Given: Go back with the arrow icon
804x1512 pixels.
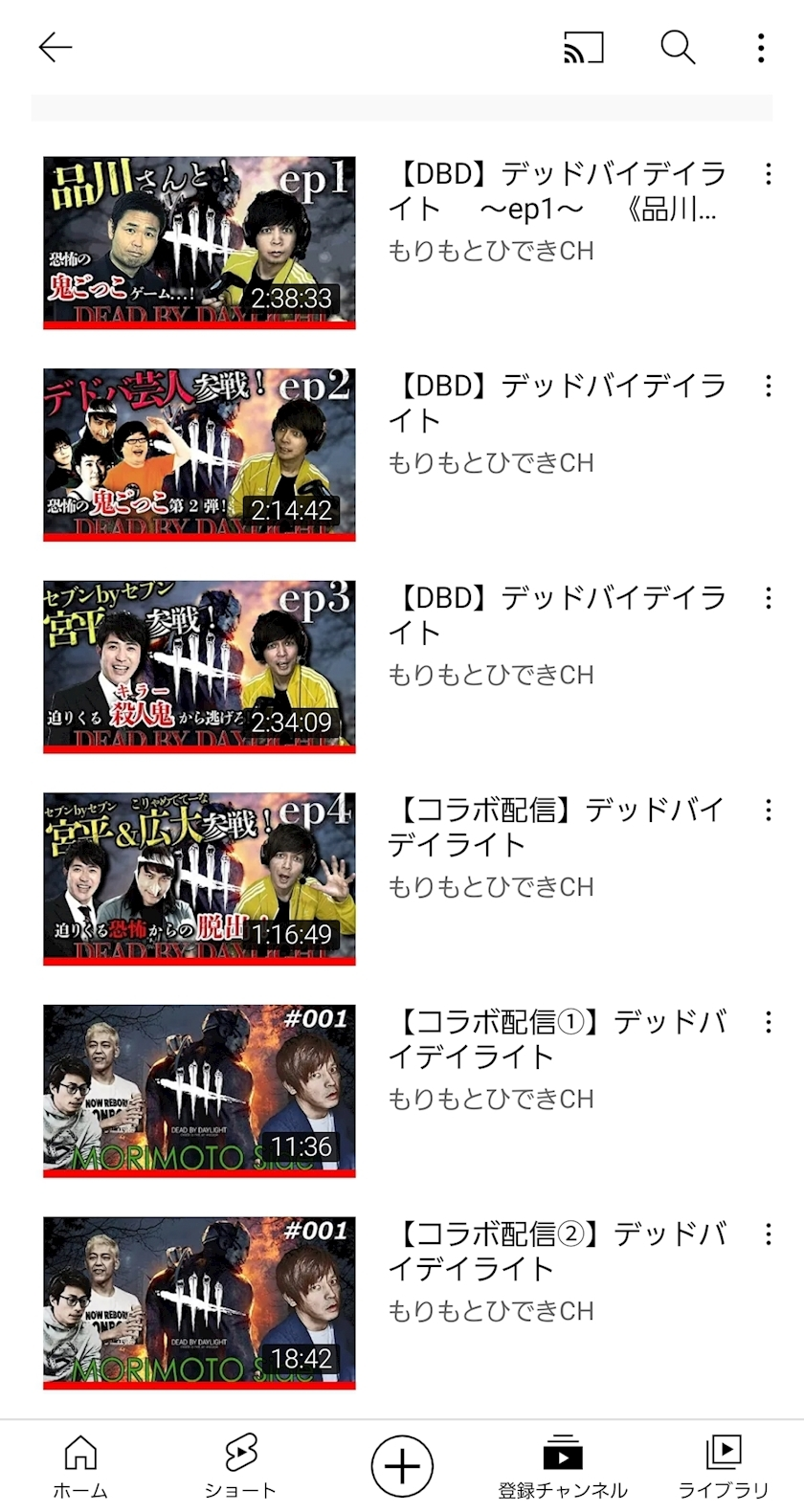Looking at the screenshot, I should tap(56, 47).
